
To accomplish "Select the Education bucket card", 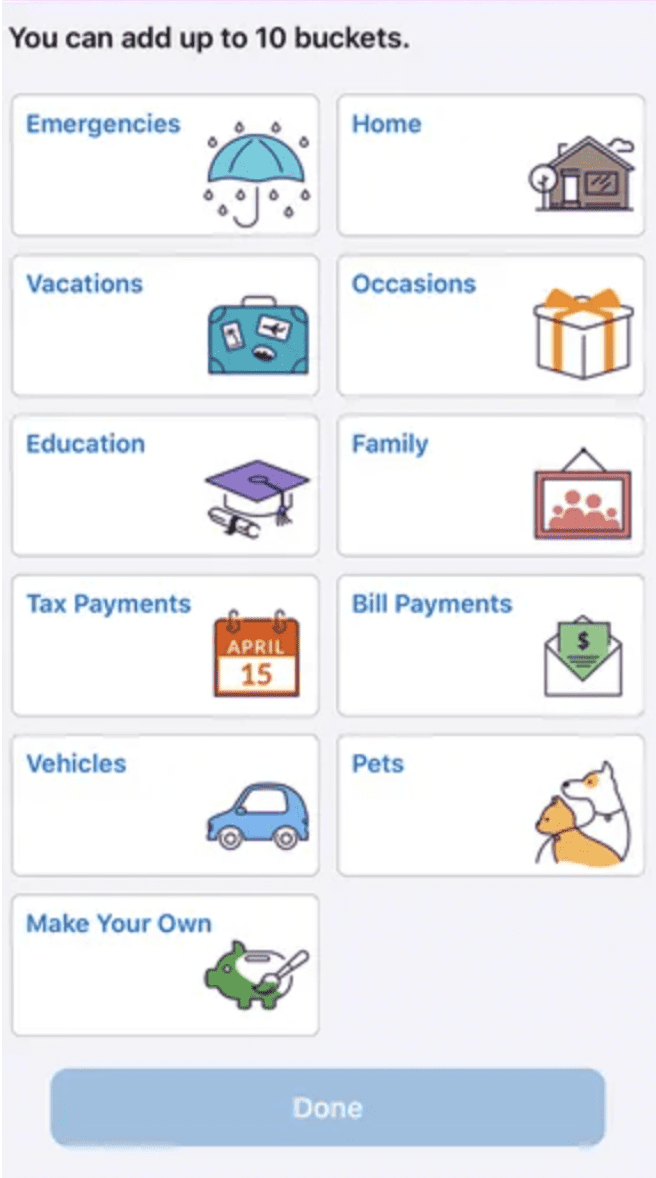I will (165, 485).
